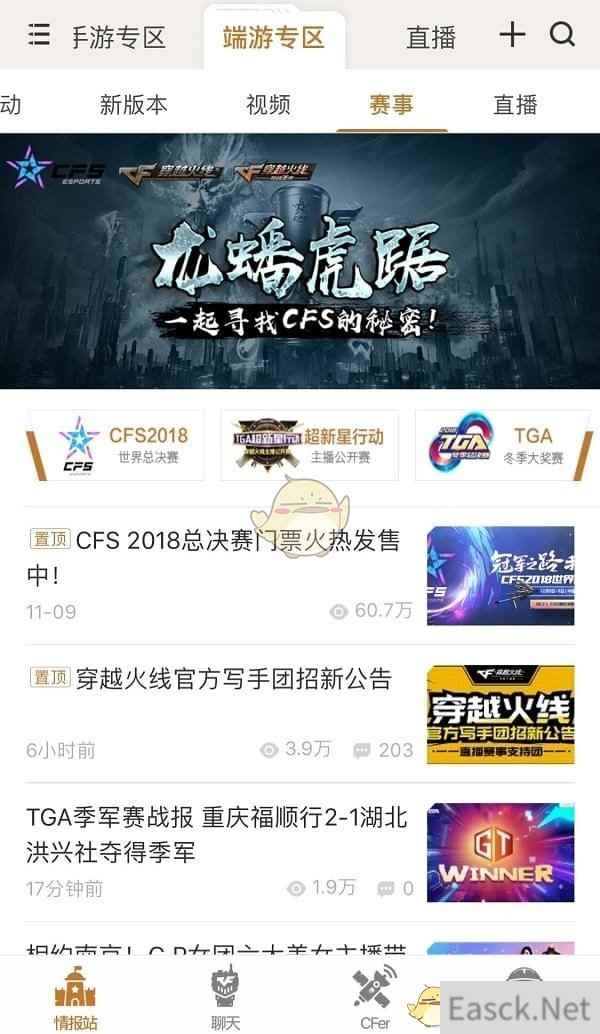The image size is (600, 1034).
Task: Read the CFS 2018总决赛门票火热发售中 article
Action: coord(215,556)
